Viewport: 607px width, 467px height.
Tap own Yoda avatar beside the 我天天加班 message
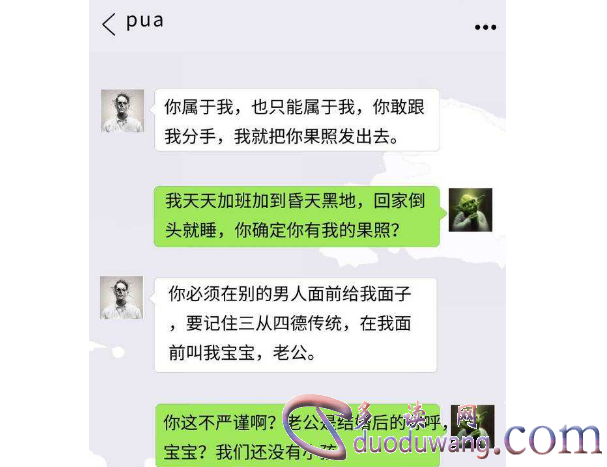pyautogui.click(x=470, y=210)
